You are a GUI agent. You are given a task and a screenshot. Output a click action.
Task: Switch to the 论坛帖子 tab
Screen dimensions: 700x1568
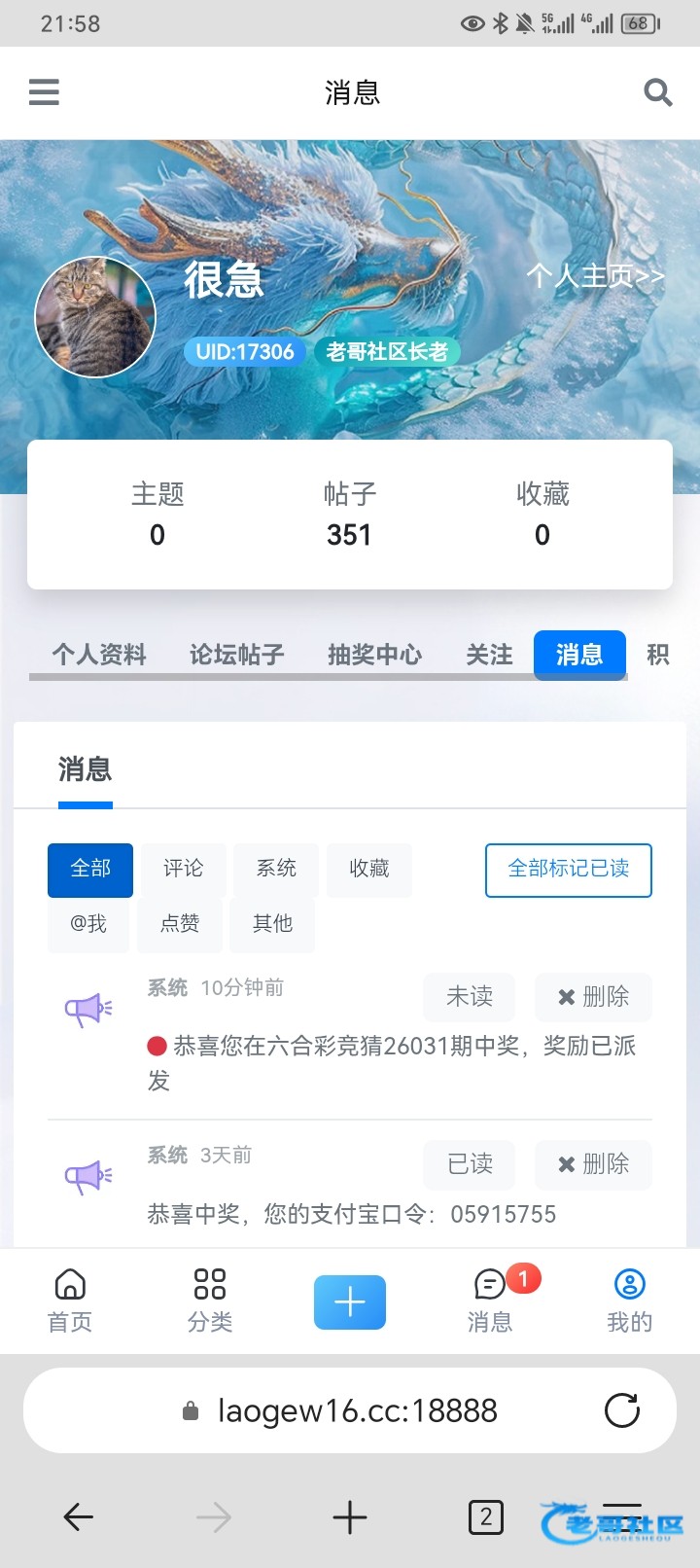point(236,655)
